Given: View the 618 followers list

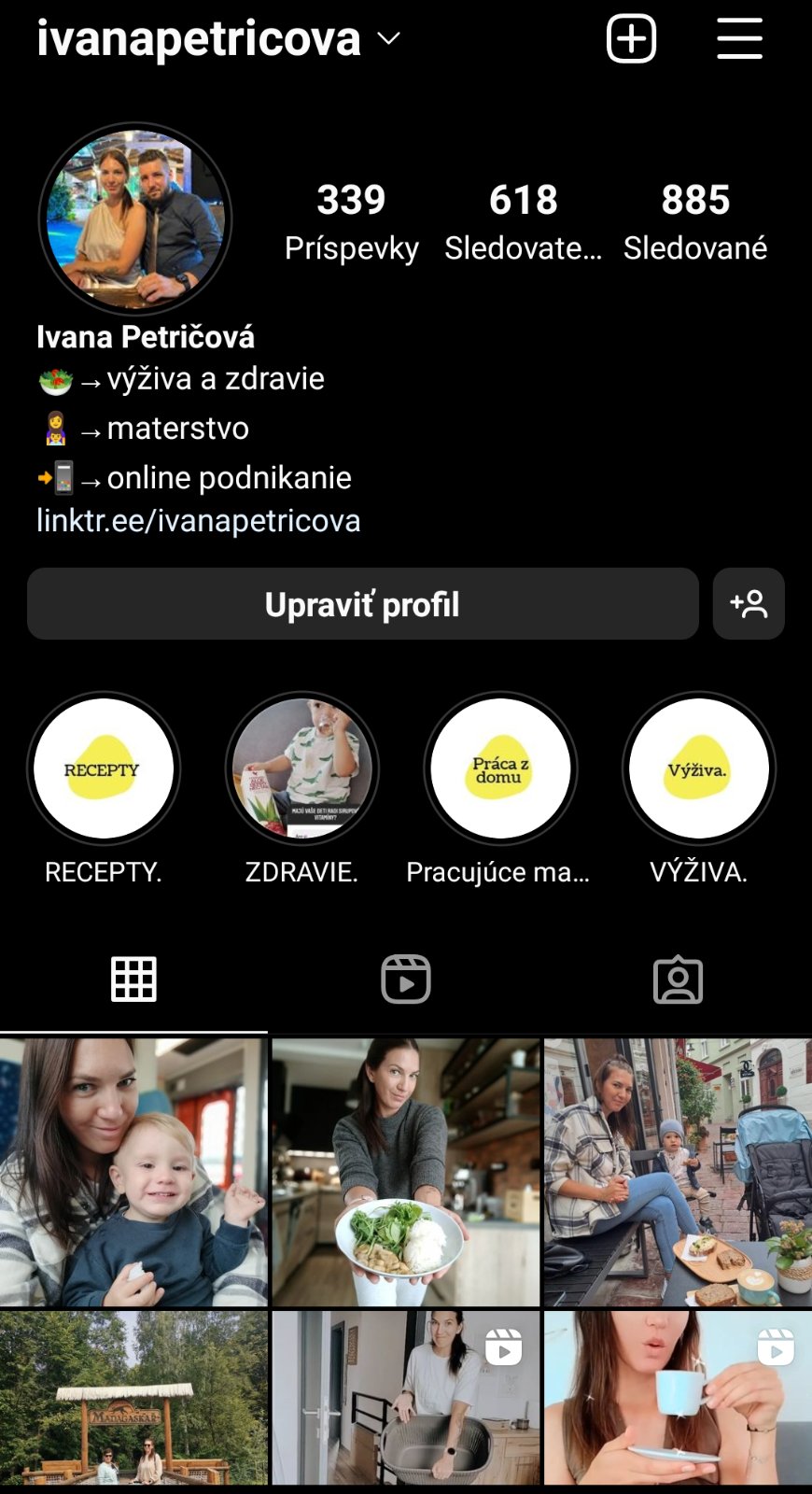Looking at the screenshot, I should pos(523,221).
